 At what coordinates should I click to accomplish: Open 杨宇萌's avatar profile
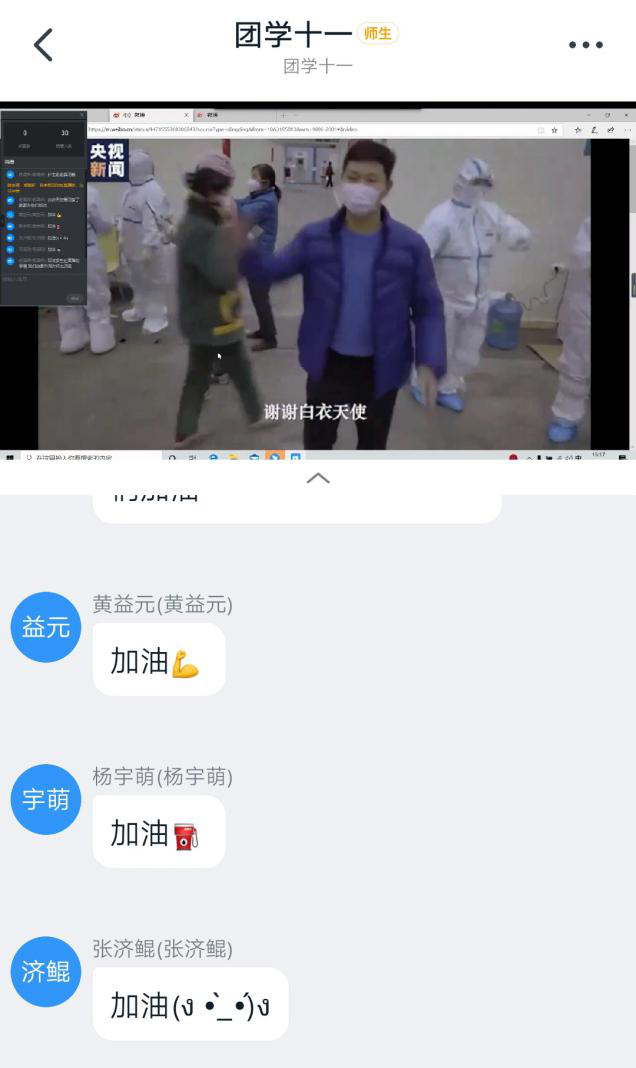click(45, 799)
